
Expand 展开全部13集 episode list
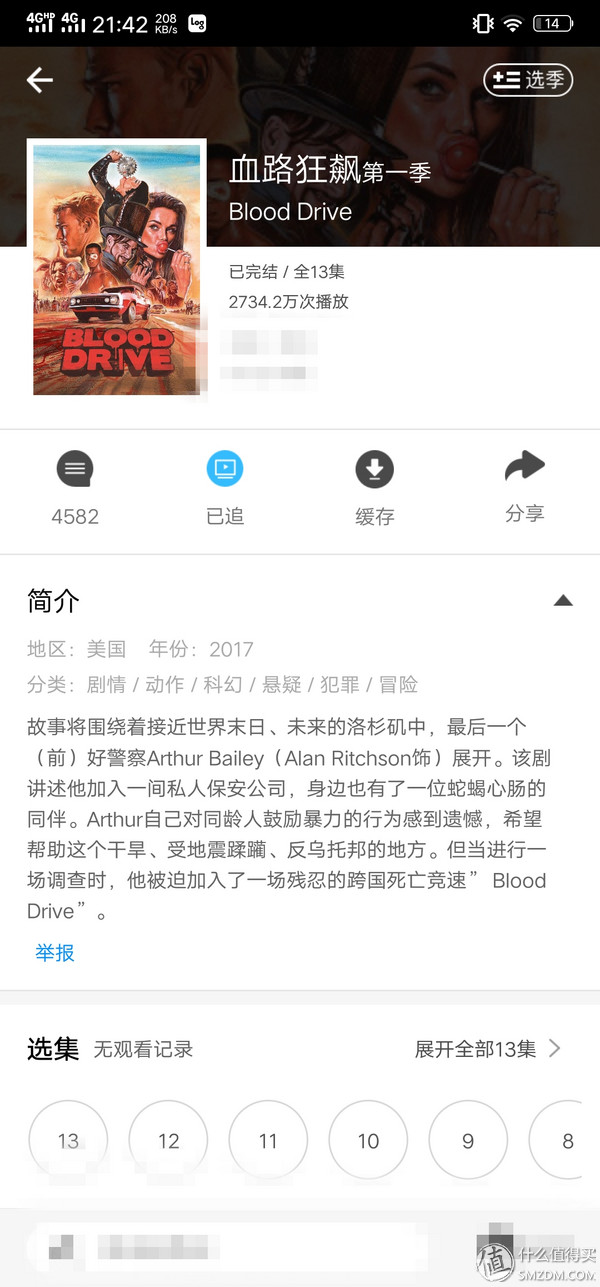[x=488, y=1048]
